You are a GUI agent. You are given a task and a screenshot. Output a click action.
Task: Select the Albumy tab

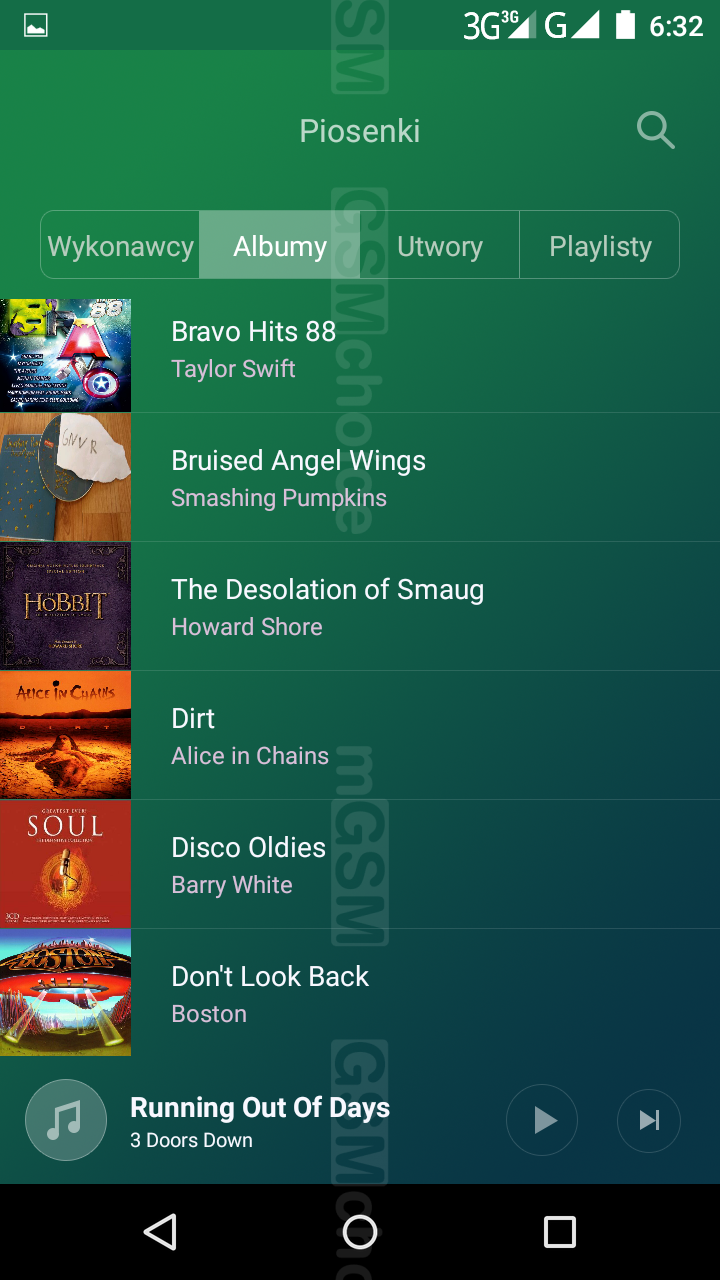pos(280,246)
